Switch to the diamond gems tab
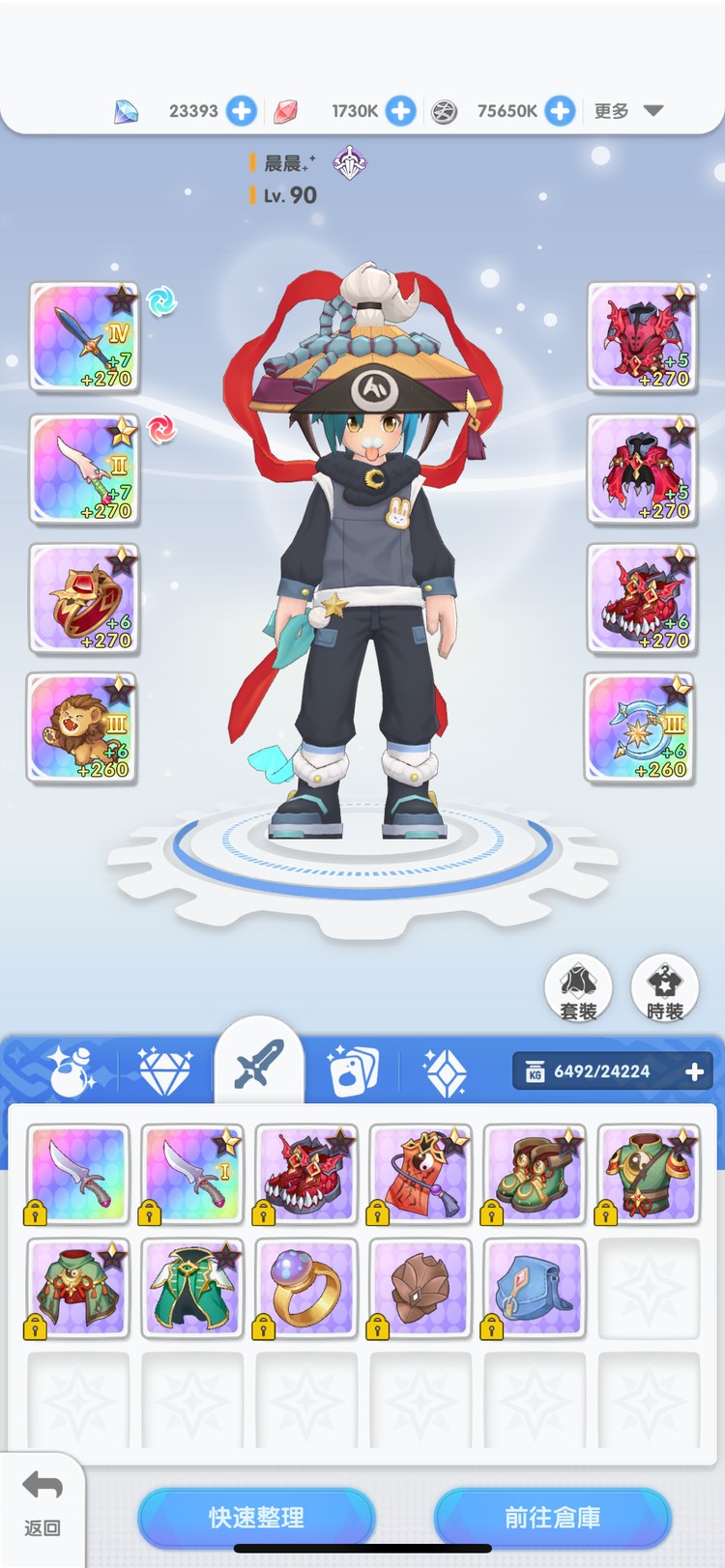725x1568 pixels. 165,1070
